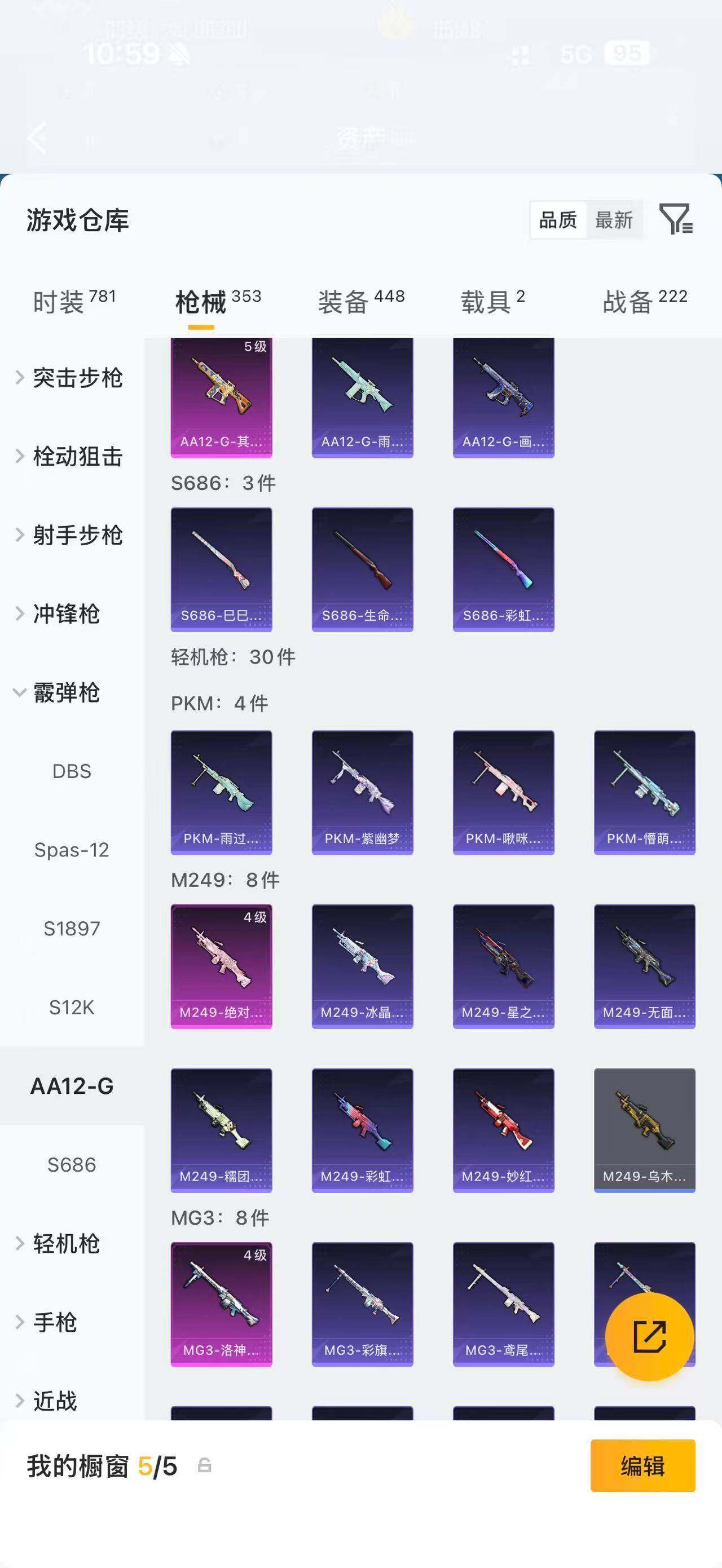Expand the 栓动狙击 category
The width and height of the screenshot is (722, 1568).
tap(71, 457)
